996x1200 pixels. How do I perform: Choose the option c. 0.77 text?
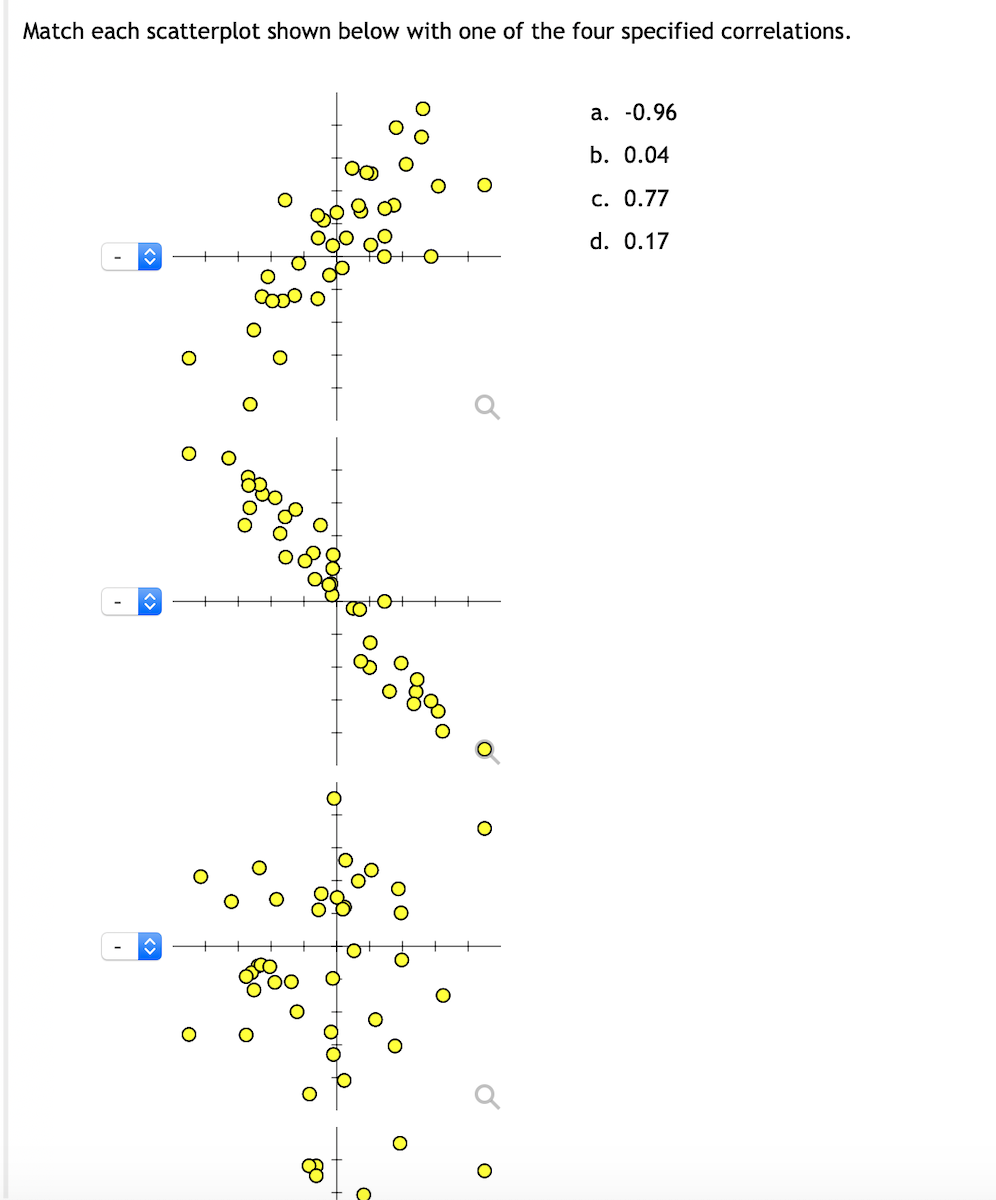[x=629, y=198]
